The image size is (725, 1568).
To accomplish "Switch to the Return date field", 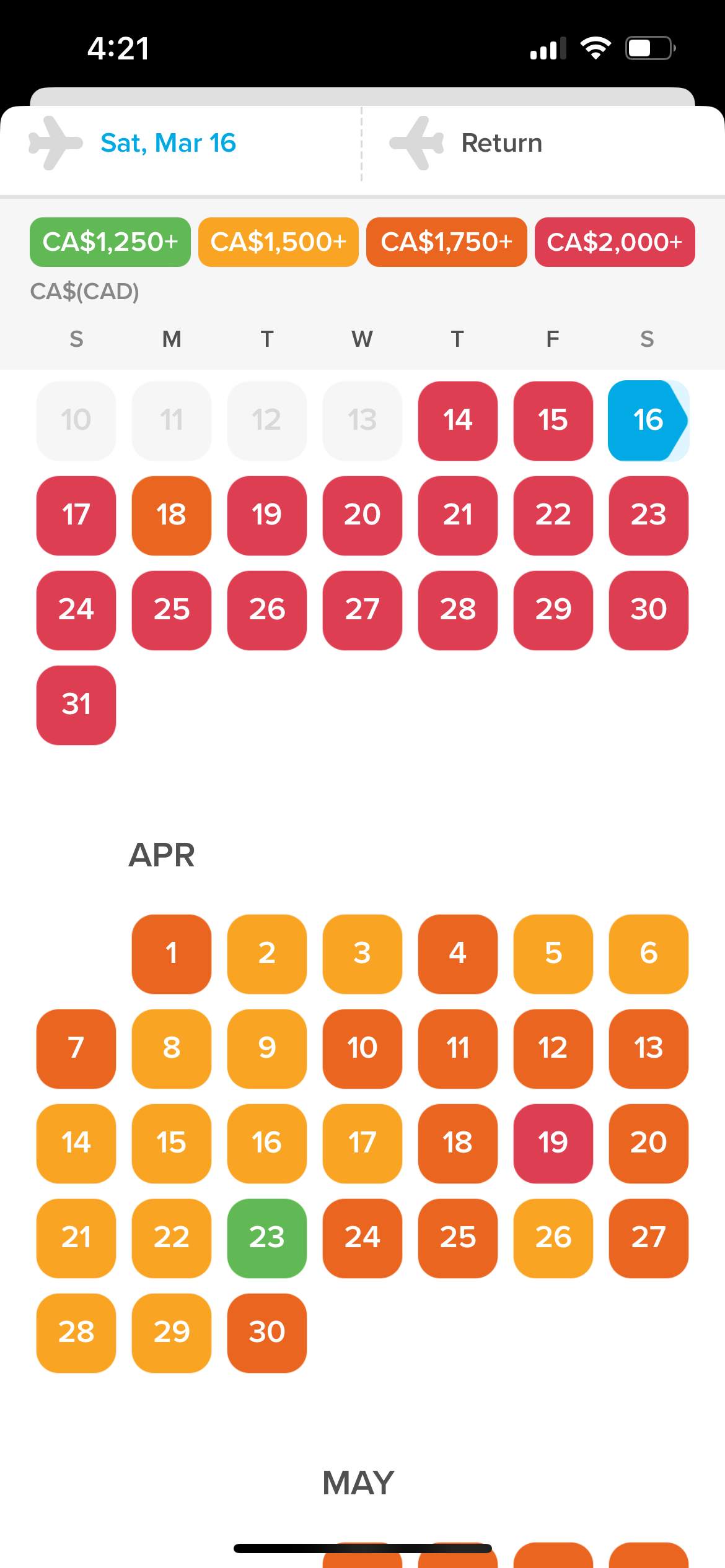I will tap(501, 143).
